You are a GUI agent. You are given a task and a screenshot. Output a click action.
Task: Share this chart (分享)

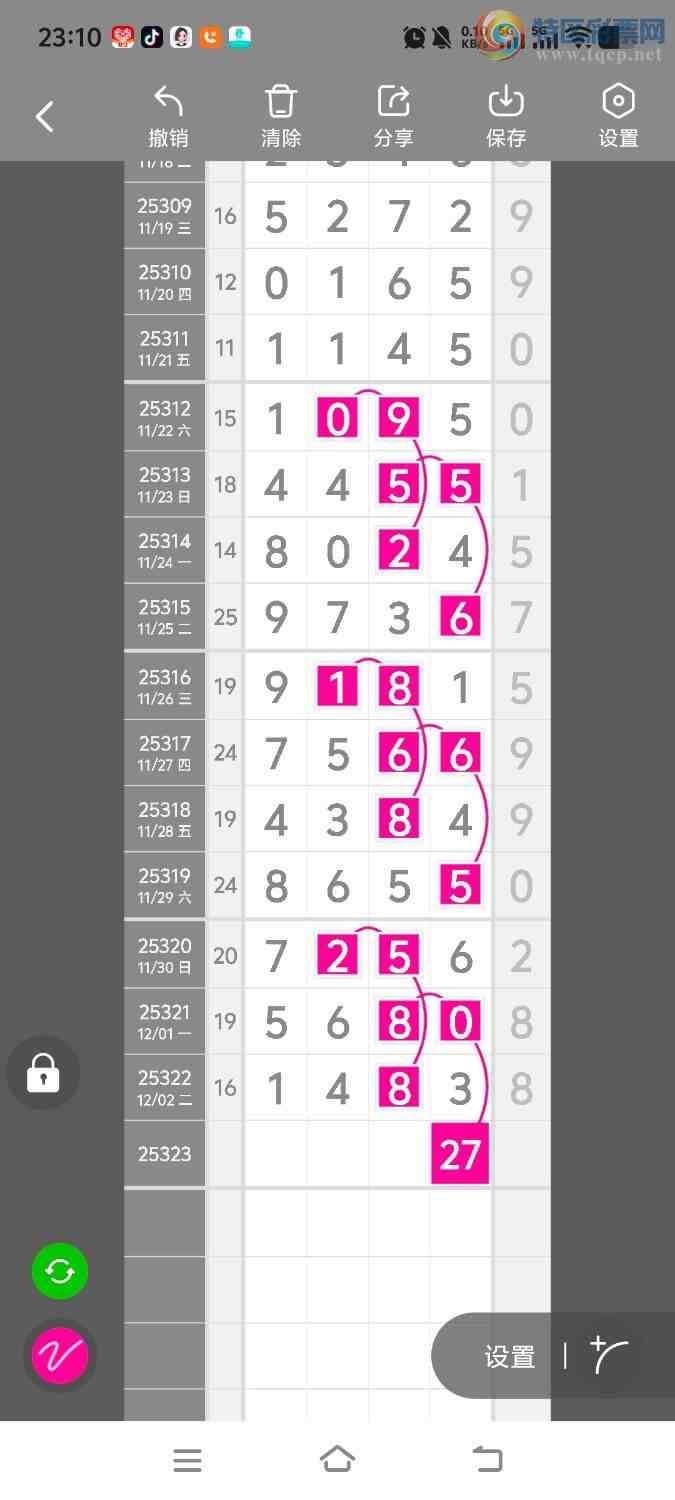[393, 117]
